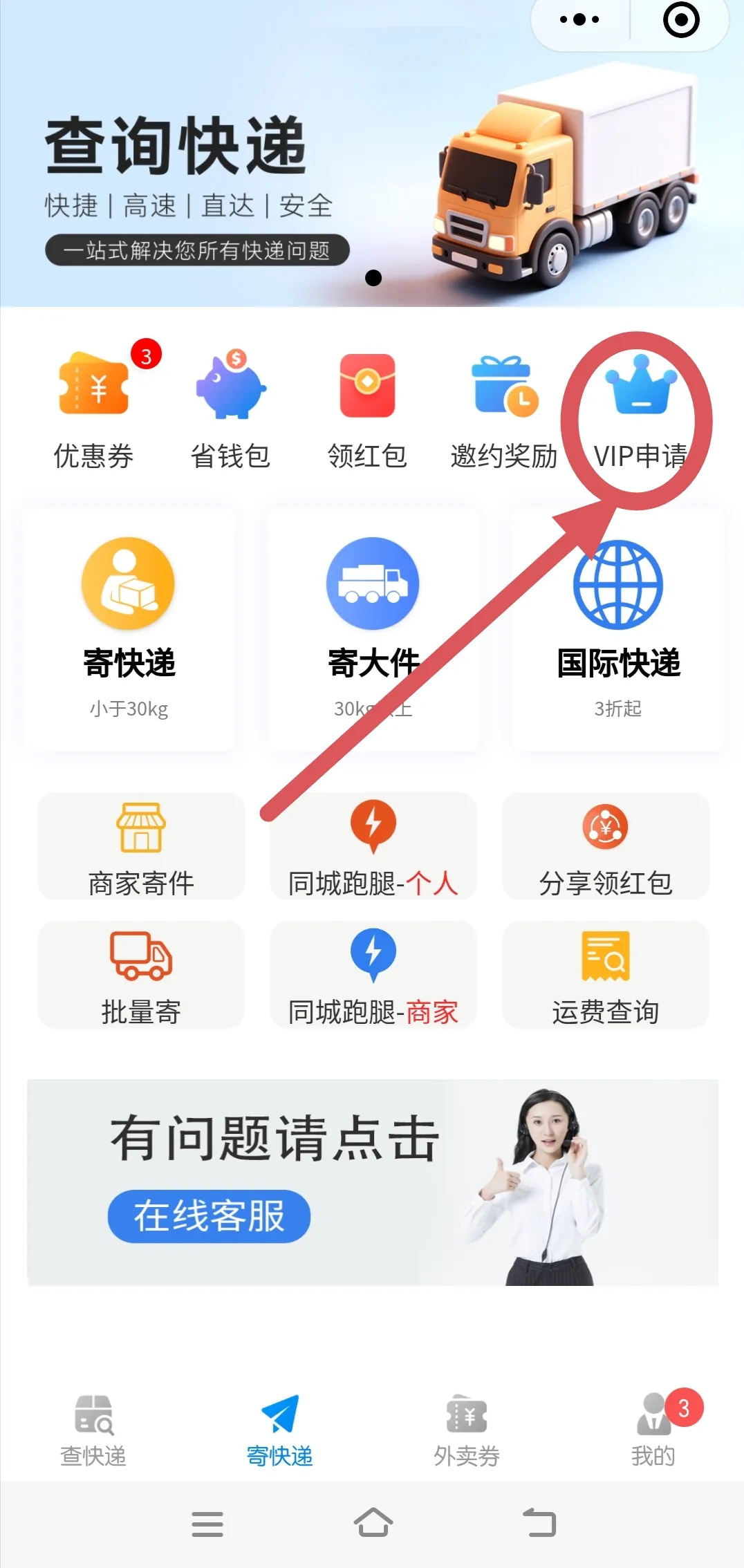
Task: Contact 在线客服 online support
Action: (209, 1216)
